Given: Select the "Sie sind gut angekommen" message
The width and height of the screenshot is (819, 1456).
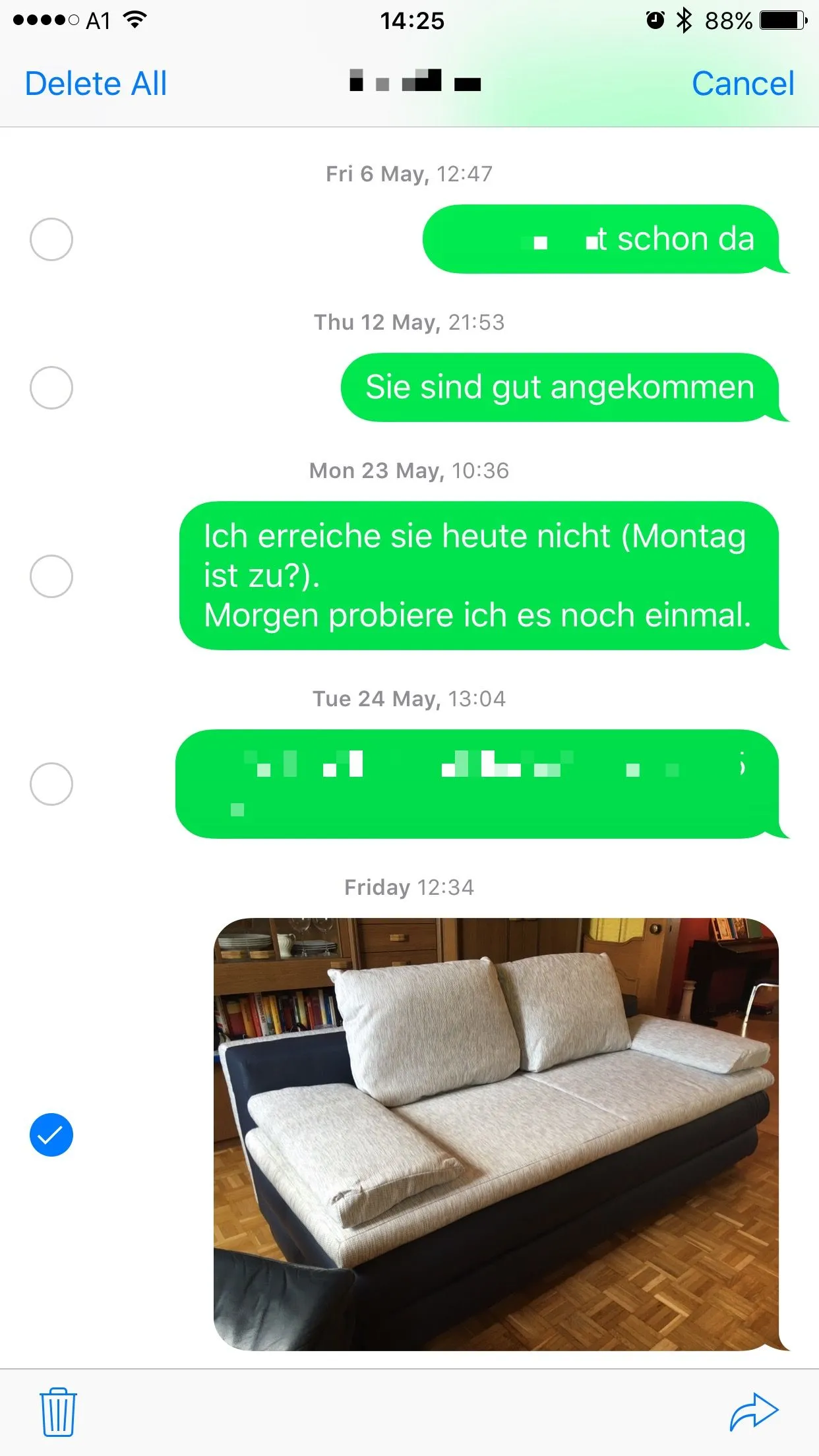Looking at the screenshot, I should [51, 388].
